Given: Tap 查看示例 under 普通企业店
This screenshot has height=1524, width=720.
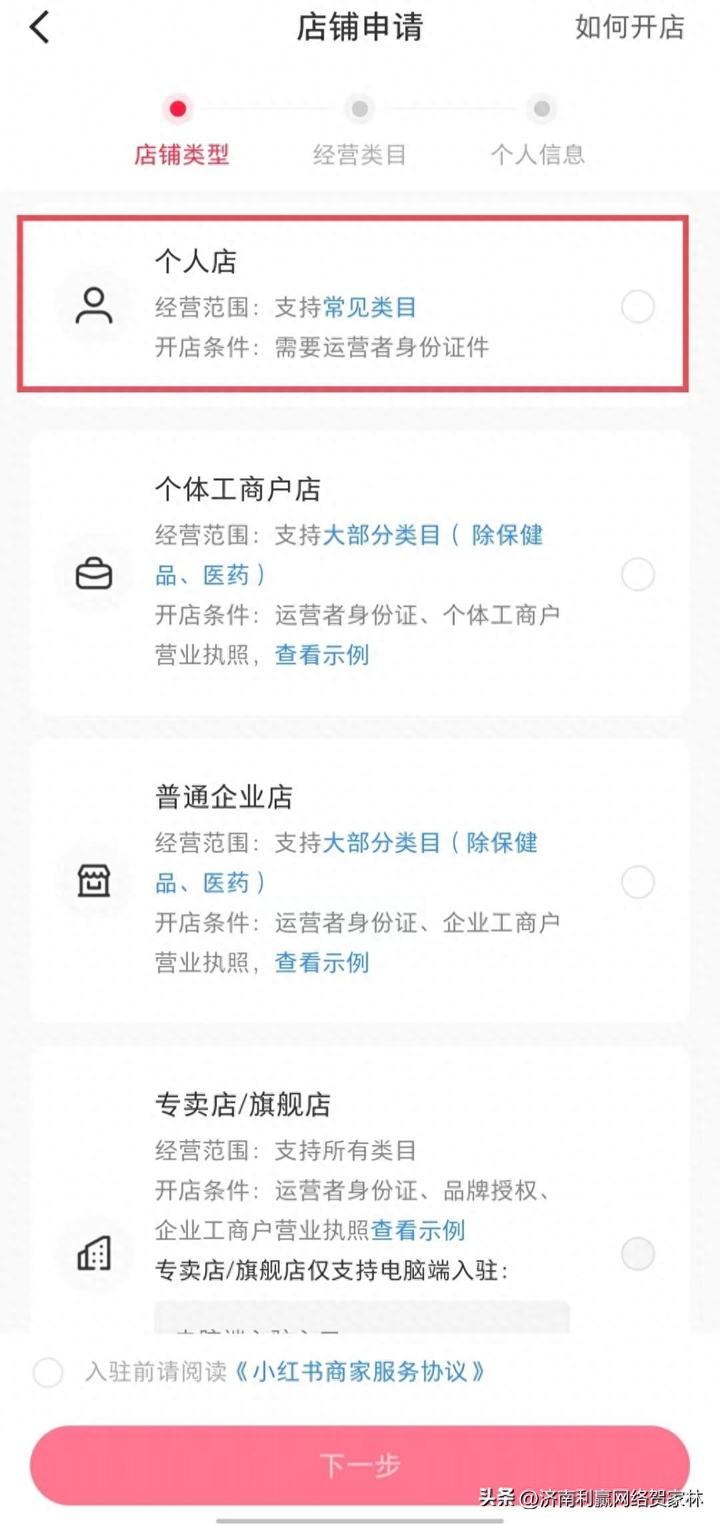Looking at the screenshot, I should pyautogui.click(x=322, y=963).
